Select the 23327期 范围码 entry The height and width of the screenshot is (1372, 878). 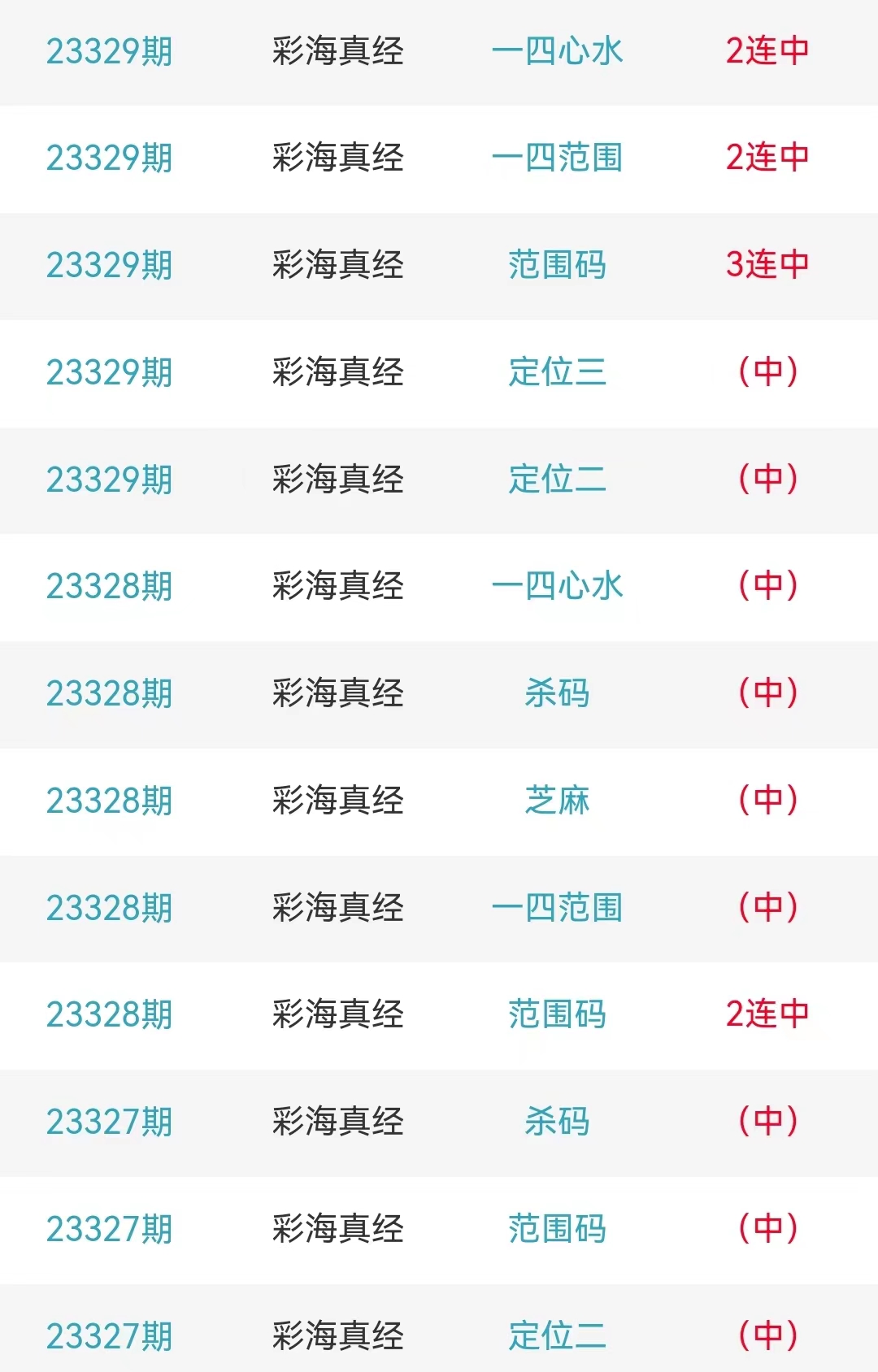pos(557,1229)
